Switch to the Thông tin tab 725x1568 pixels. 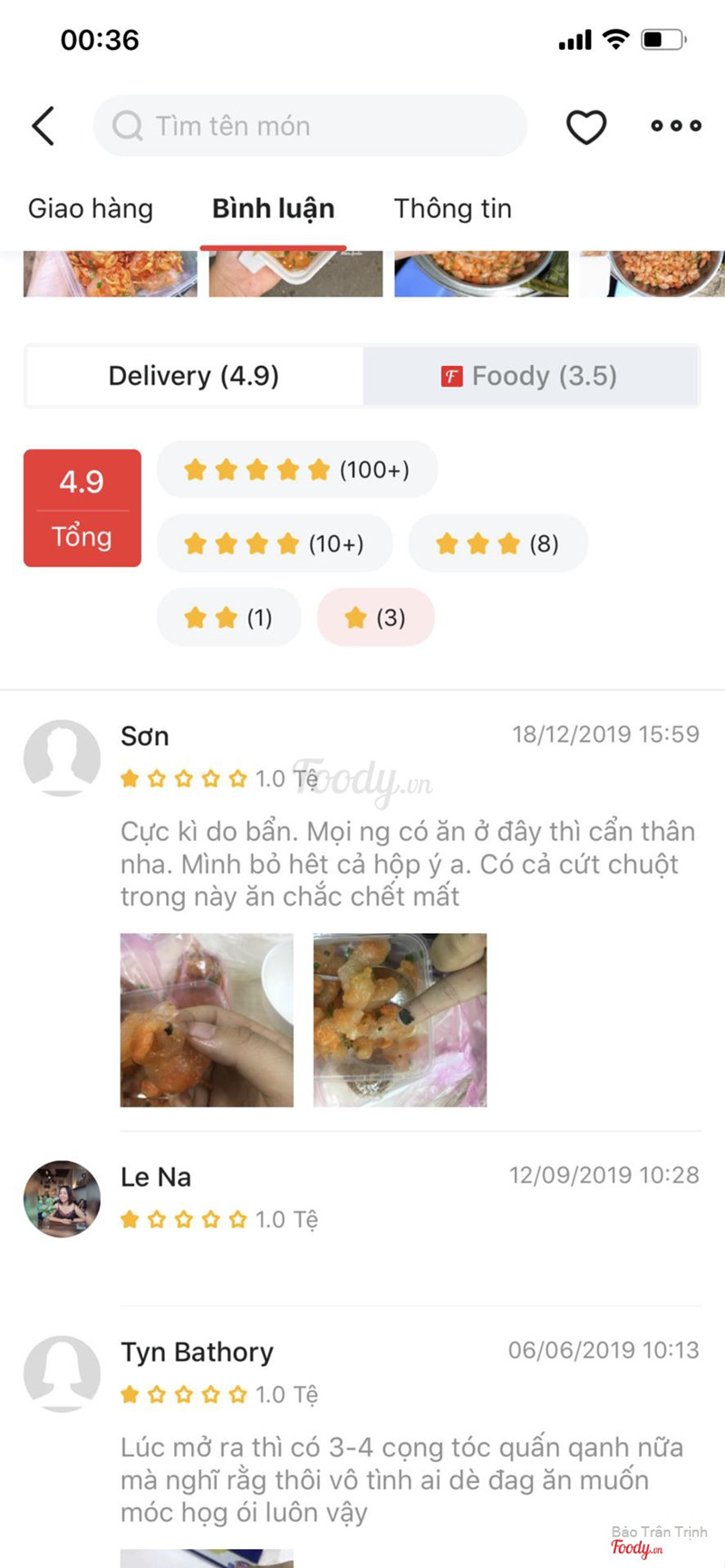(x=452, y=208)
